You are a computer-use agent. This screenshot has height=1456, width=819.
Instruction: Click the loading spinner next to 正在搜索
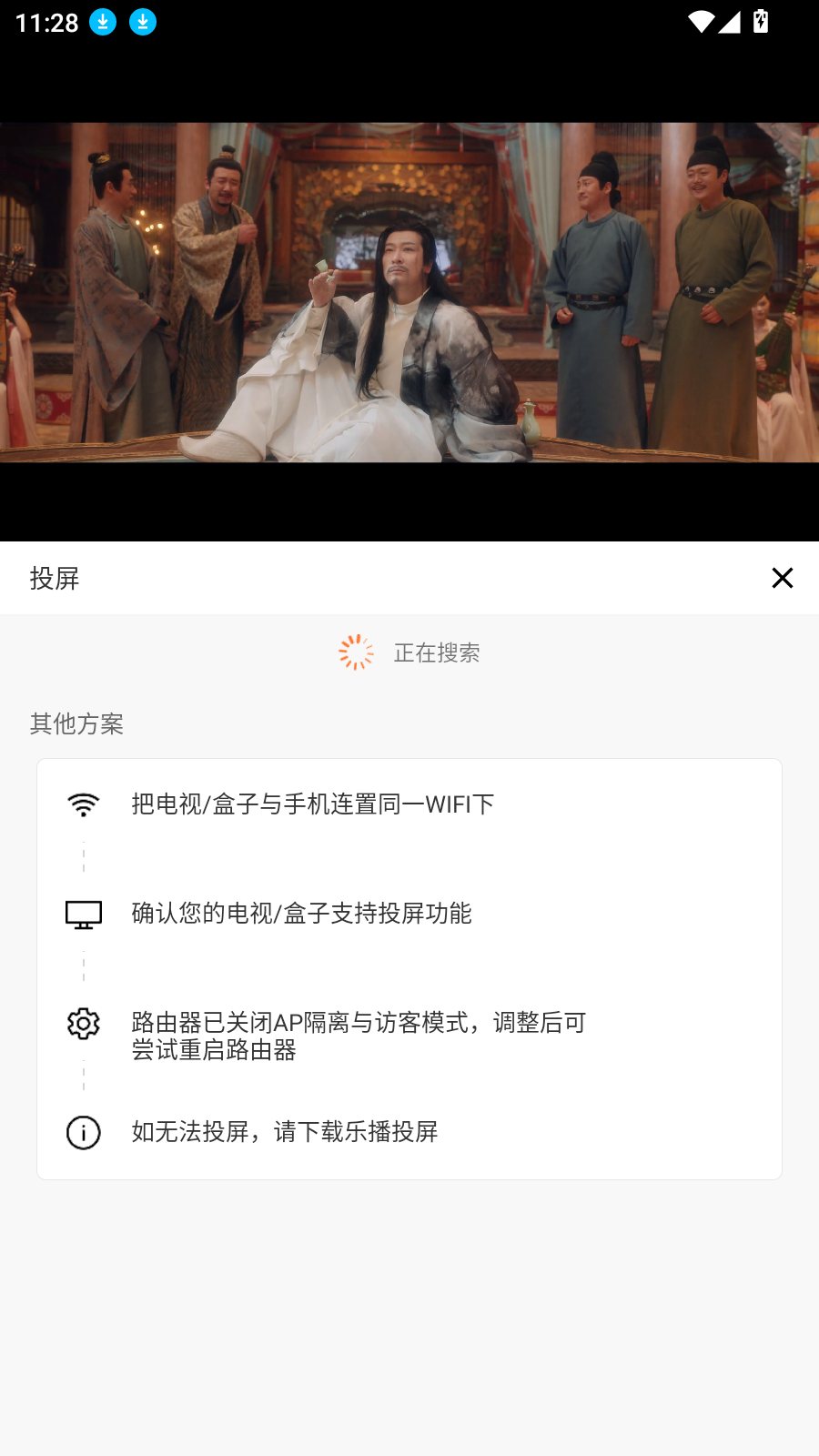[357, 652]
